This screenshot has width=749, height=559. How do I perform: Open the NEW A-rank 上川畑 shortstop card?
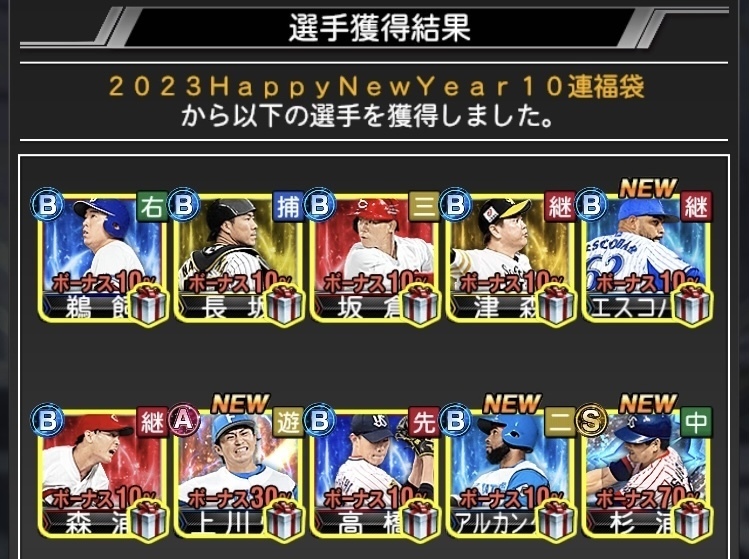239,472
